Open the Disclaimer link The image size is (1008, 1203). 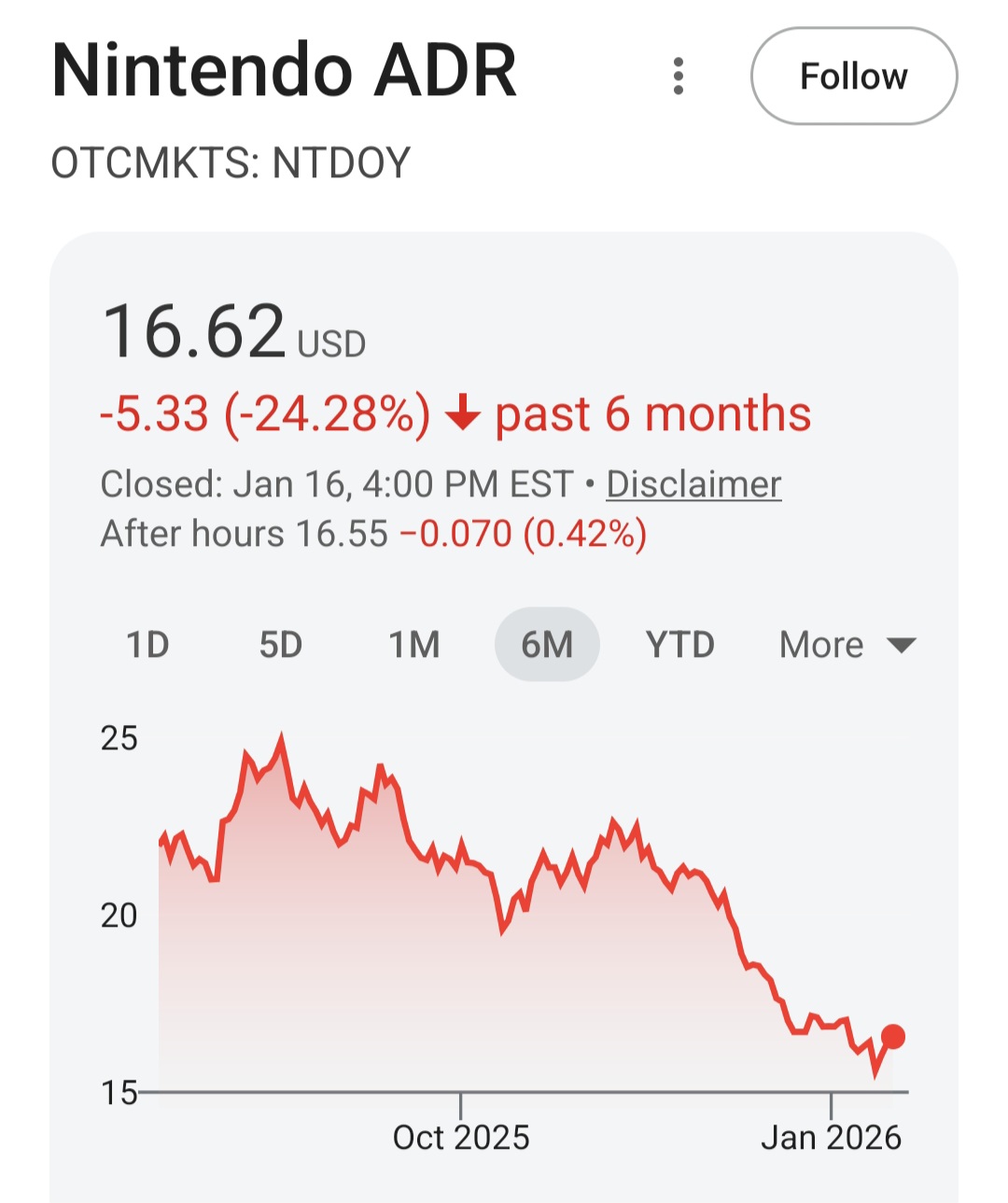coord(693,484)
